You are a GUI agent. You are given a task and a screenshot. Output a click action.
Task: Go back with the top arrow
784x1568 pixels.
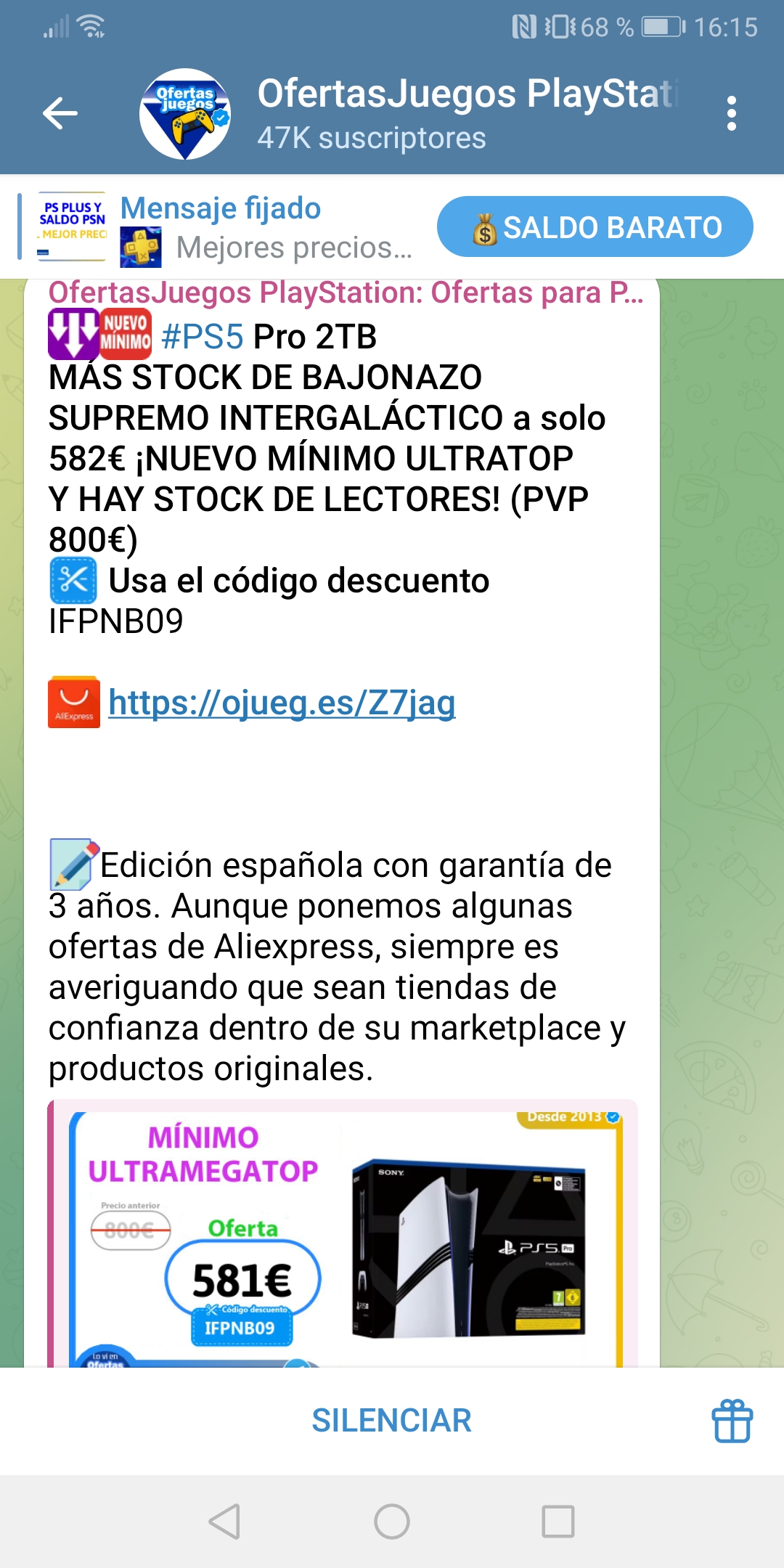(60, 113)
